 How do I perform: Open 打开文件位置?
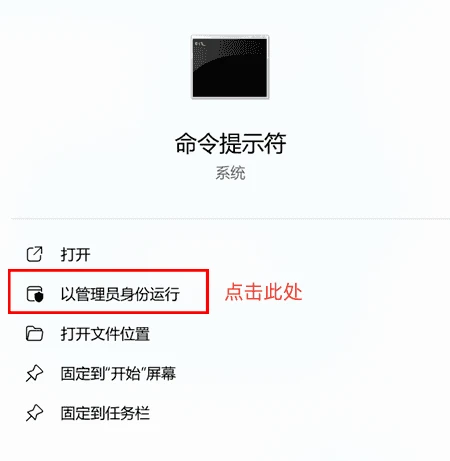pyautogui.click(x=105, y=334)
